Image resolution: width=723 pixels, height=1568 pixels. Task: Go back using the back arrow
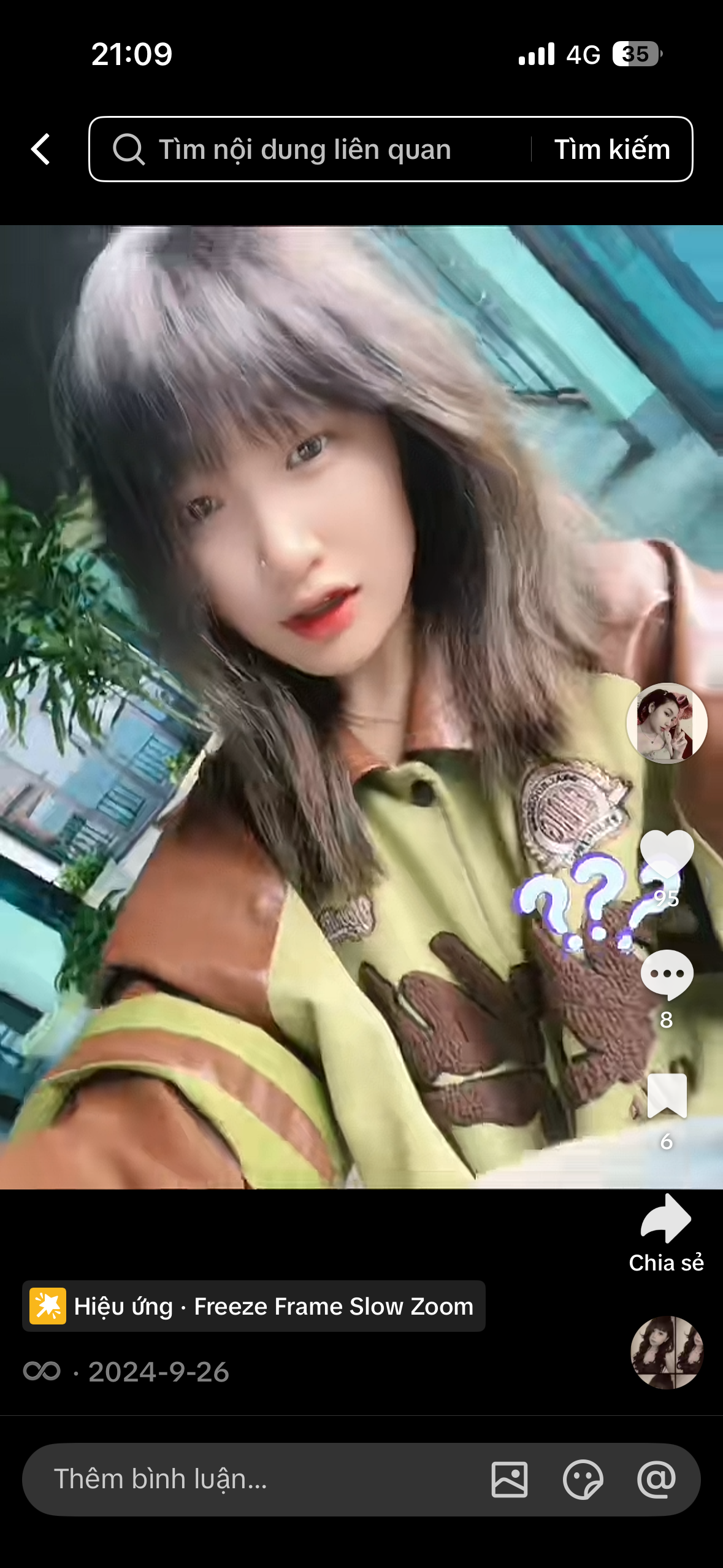coord(40,149)
